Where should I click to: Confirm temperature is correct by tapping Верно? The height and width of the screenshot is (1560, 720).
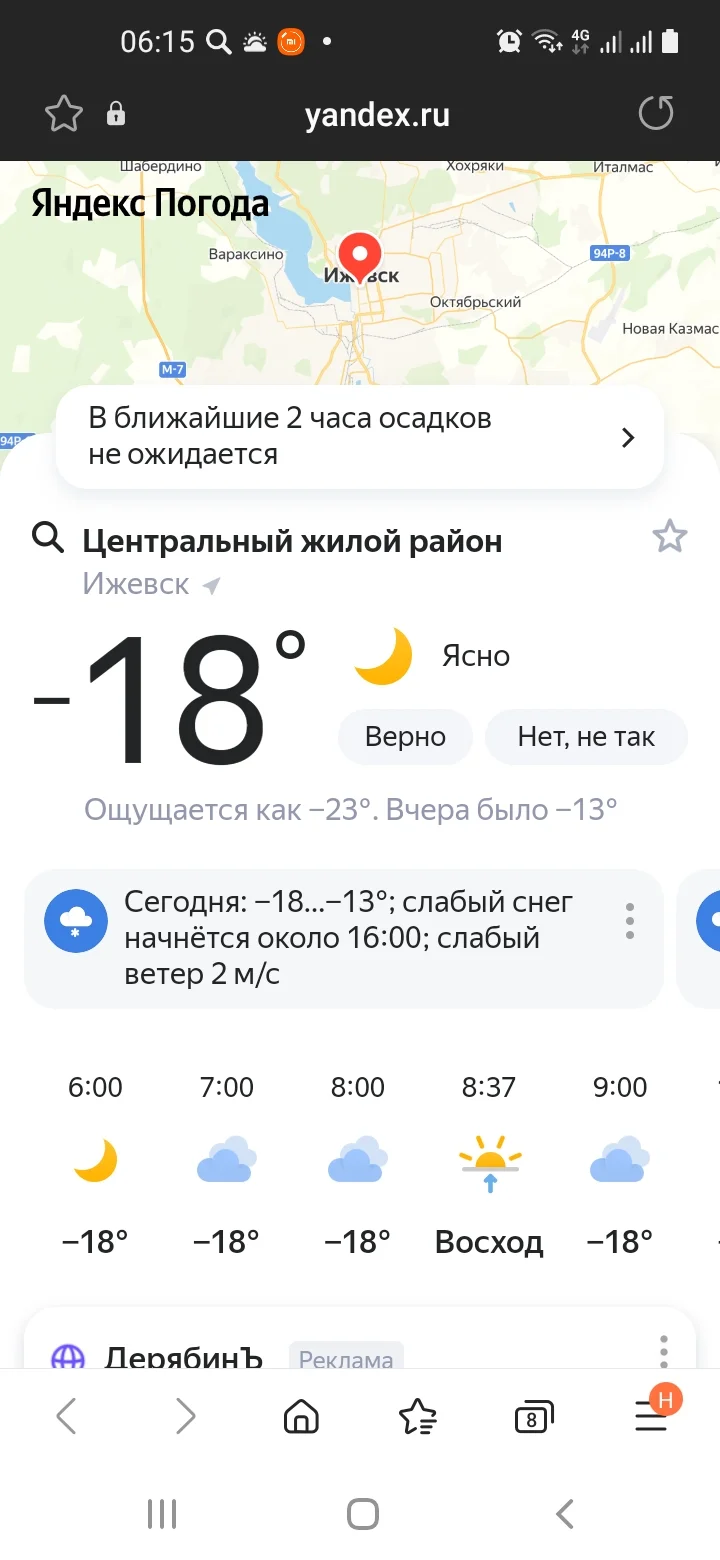point(404,736)
